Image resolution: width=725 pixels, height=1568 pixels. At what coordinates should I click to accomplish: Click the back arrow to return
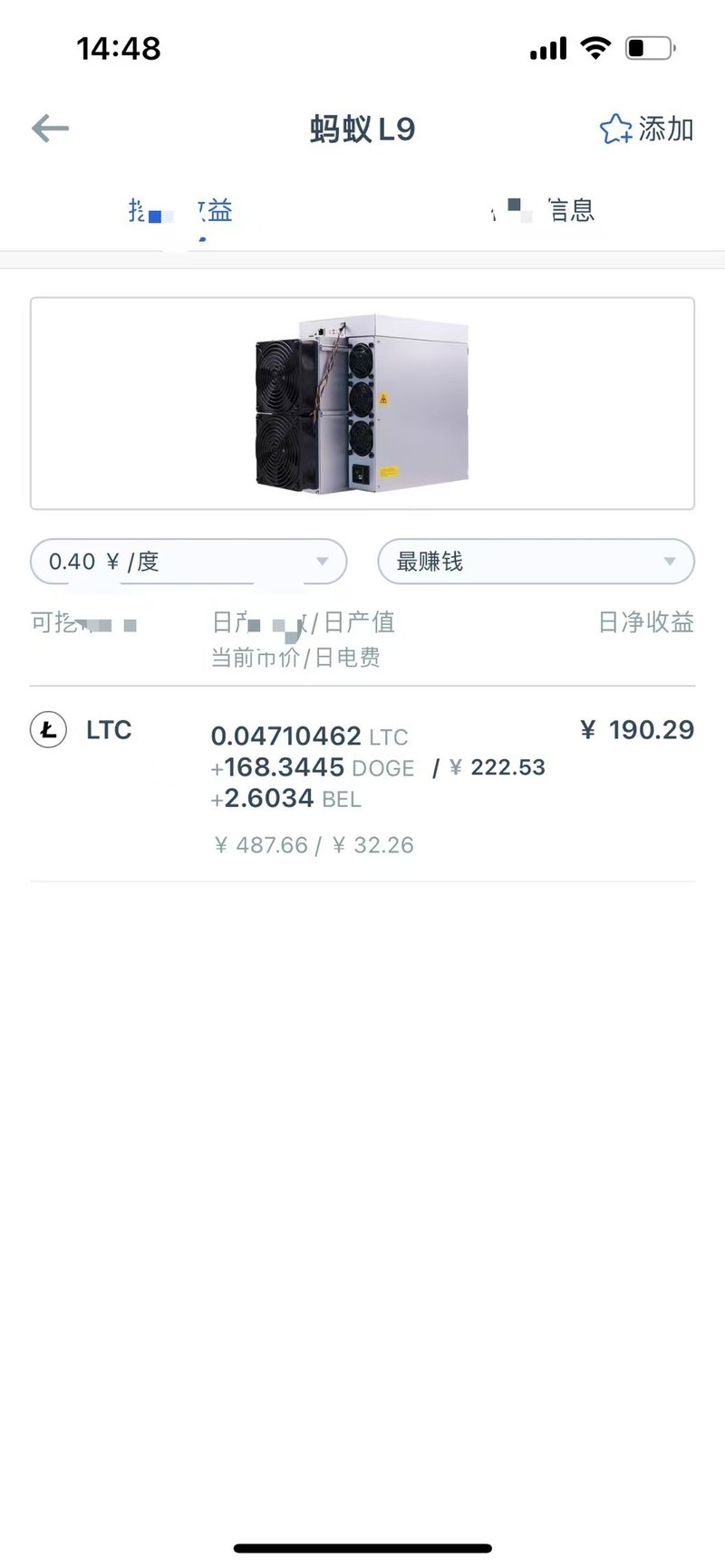coord(50,129)
